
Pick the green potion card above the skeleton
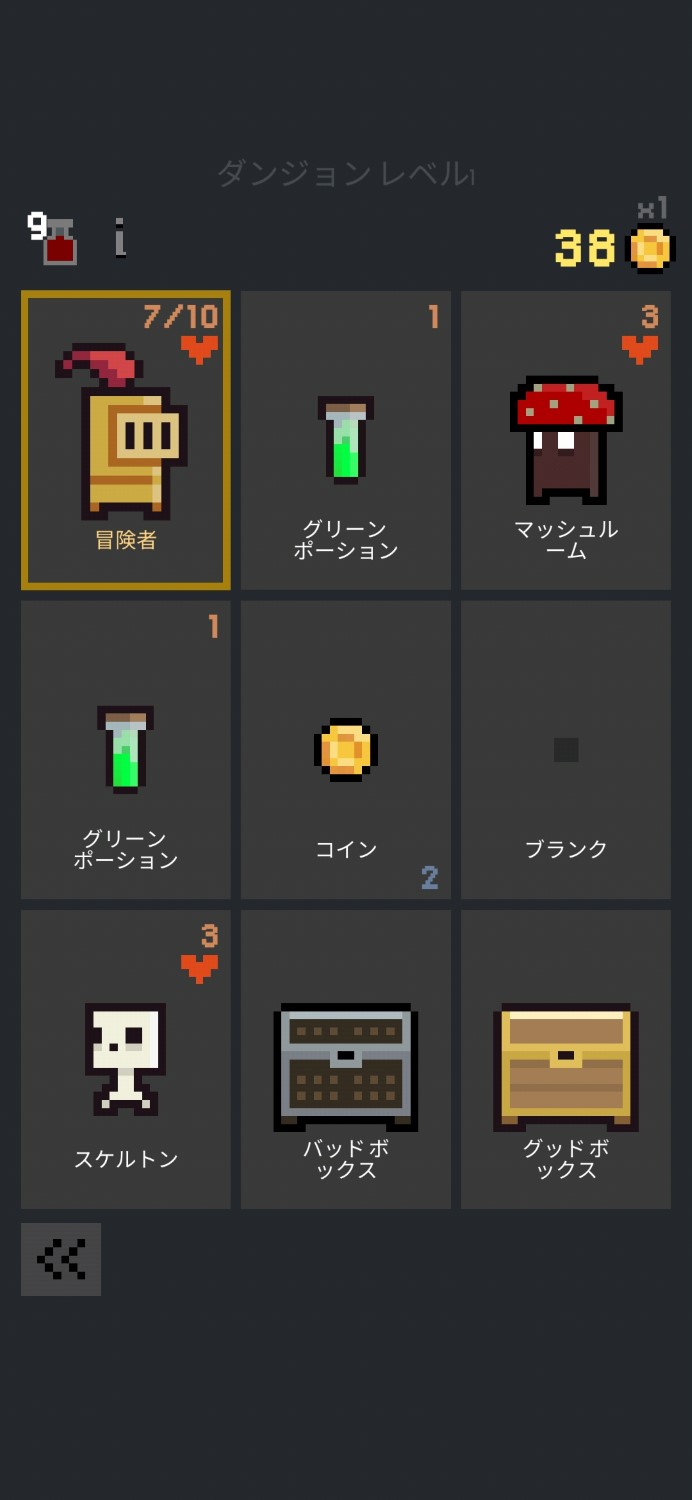(126, 750)
